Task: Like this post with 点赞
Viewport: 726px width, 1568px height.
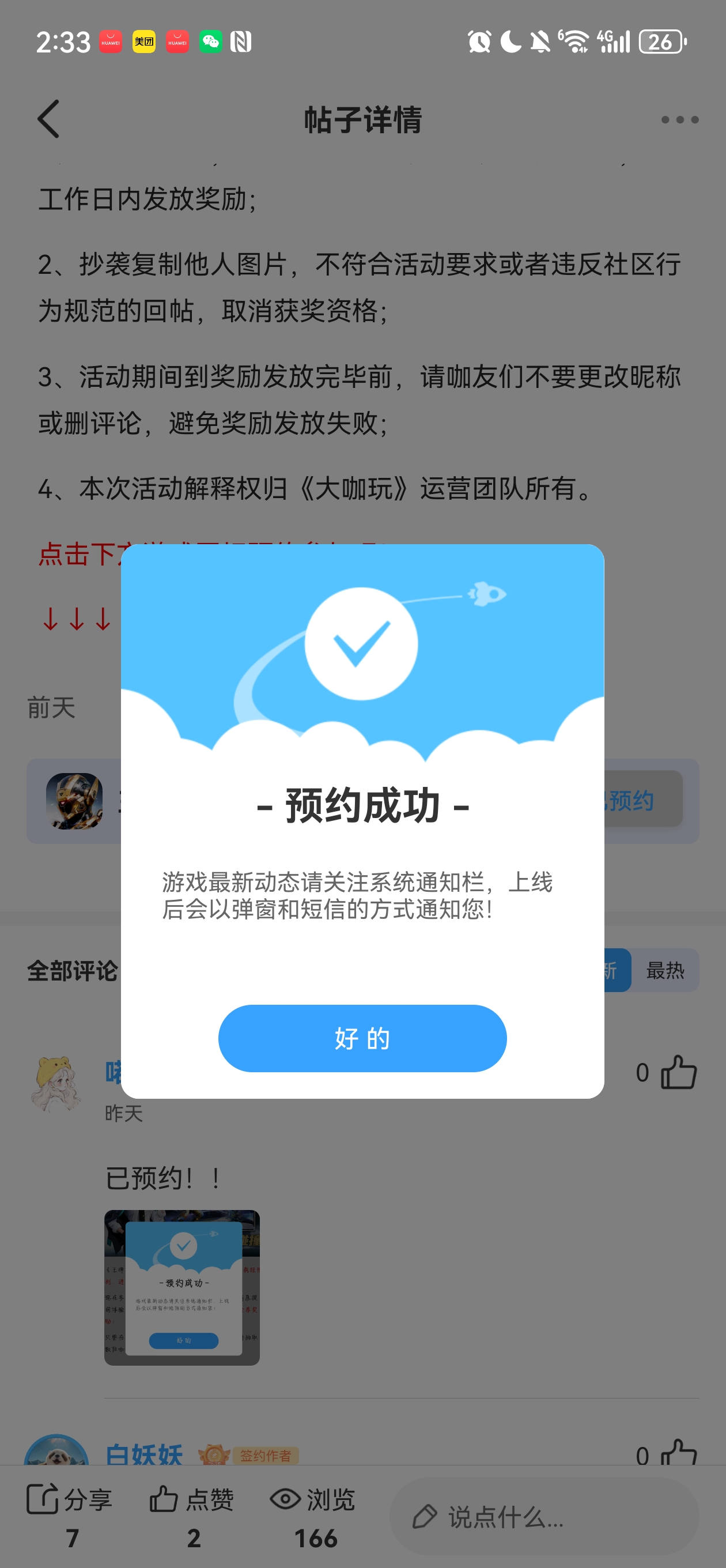Action: coord(192,1499)
